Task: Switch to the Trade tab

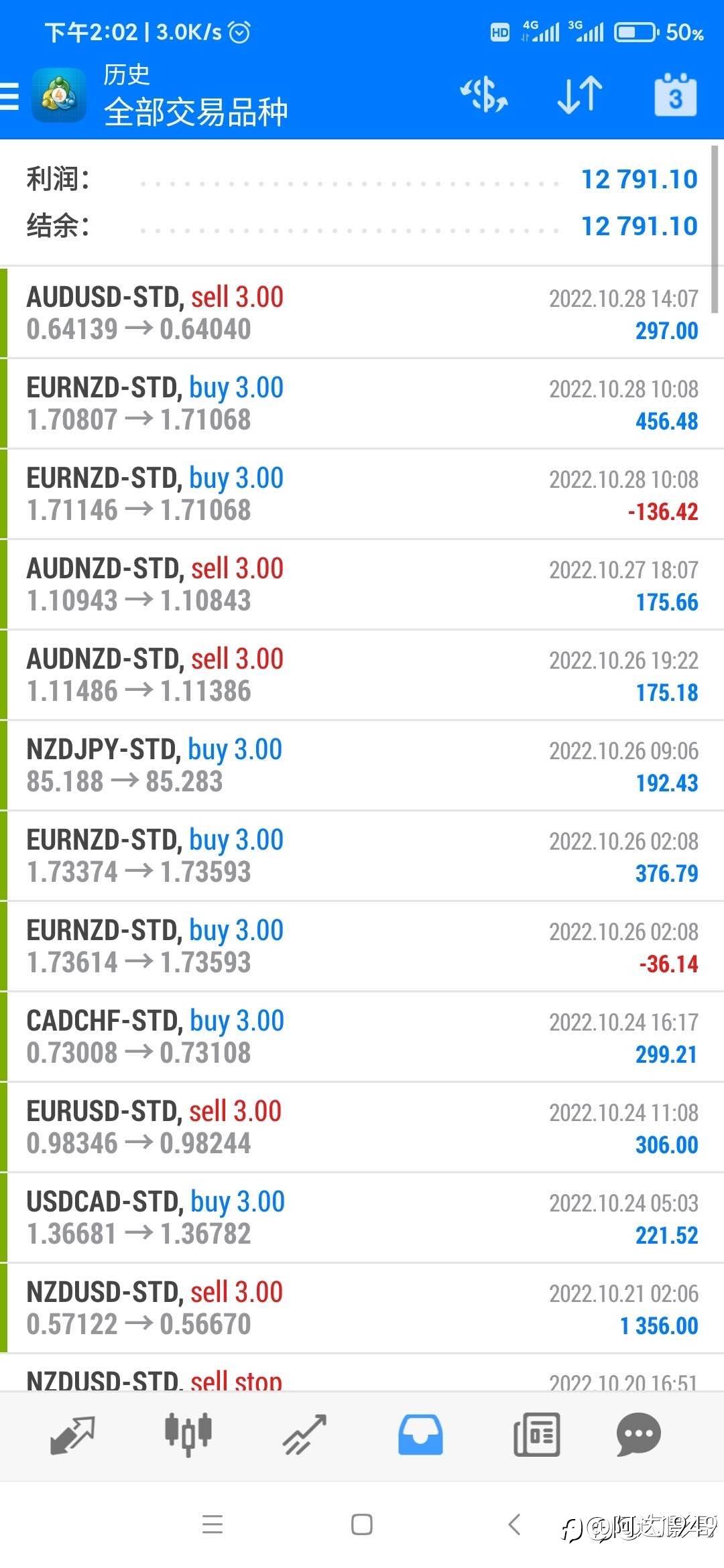Action: point(304,1435)
